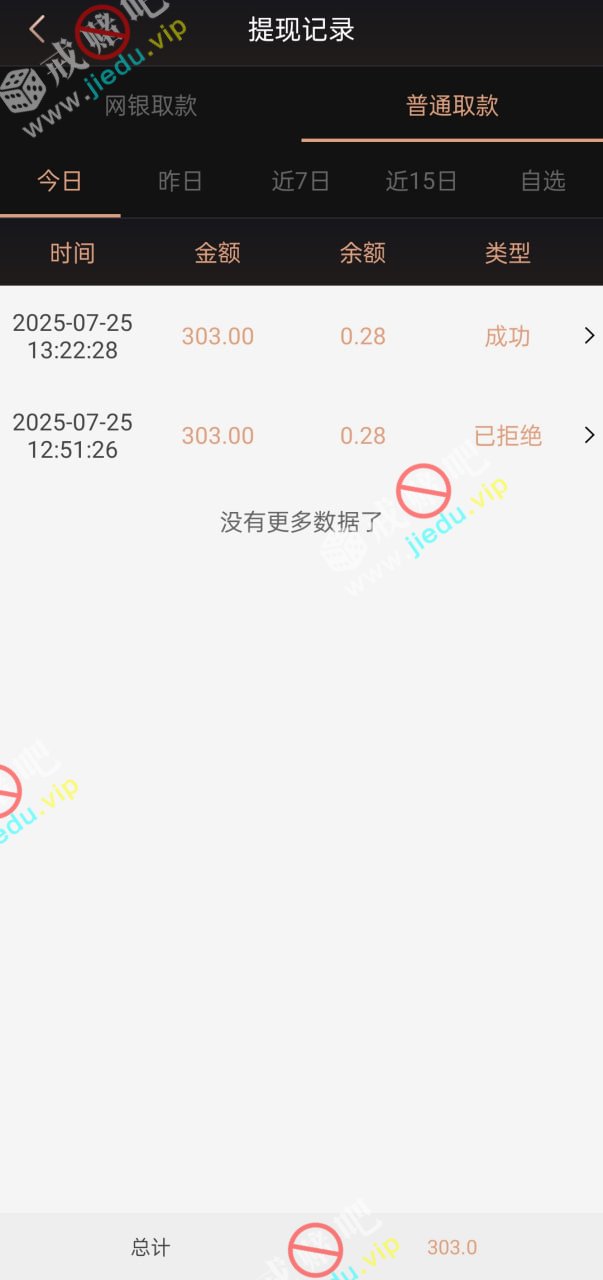Switch to the 网银取款 tab

coord(151,106)
